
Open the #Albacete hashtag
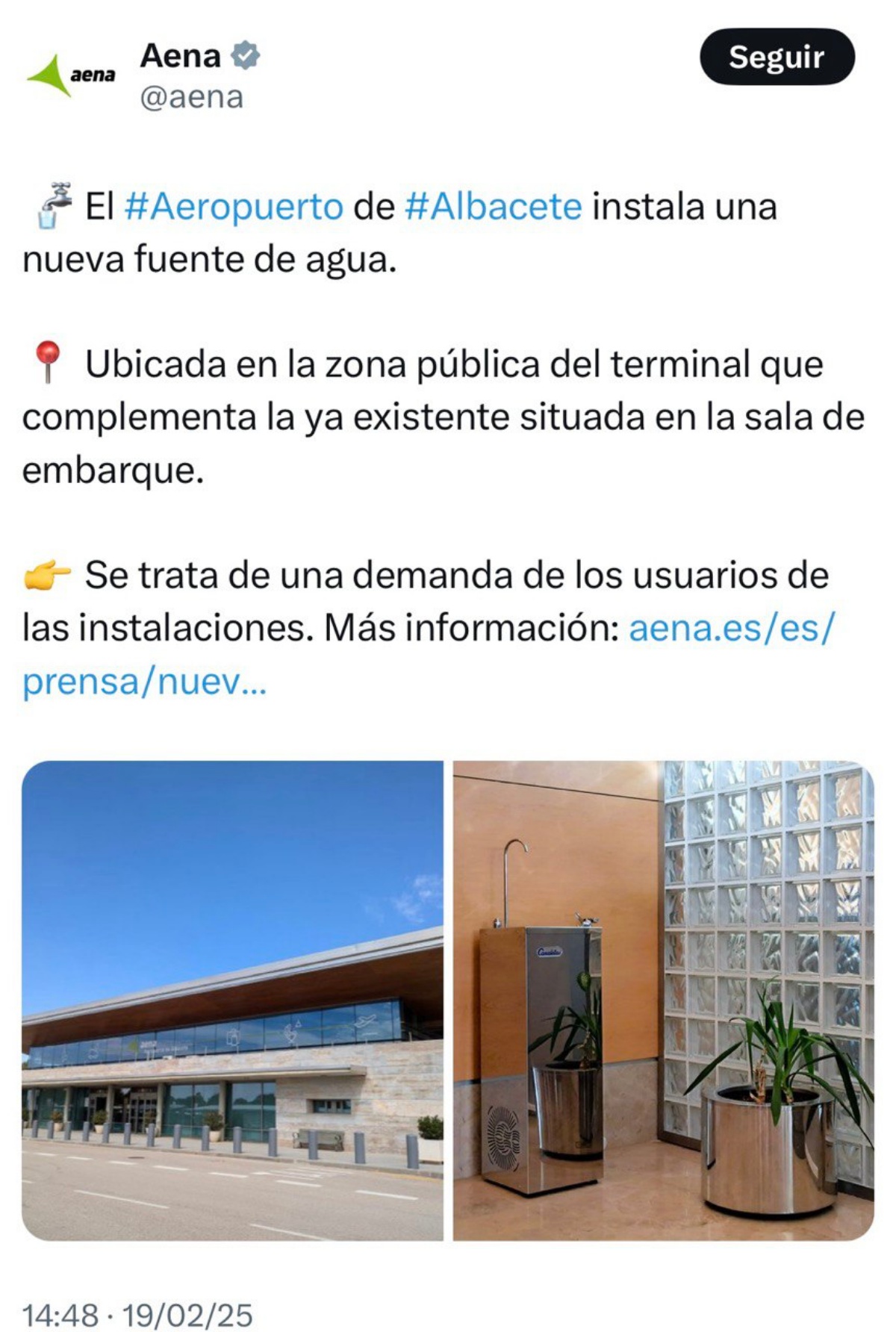[493, 207]
